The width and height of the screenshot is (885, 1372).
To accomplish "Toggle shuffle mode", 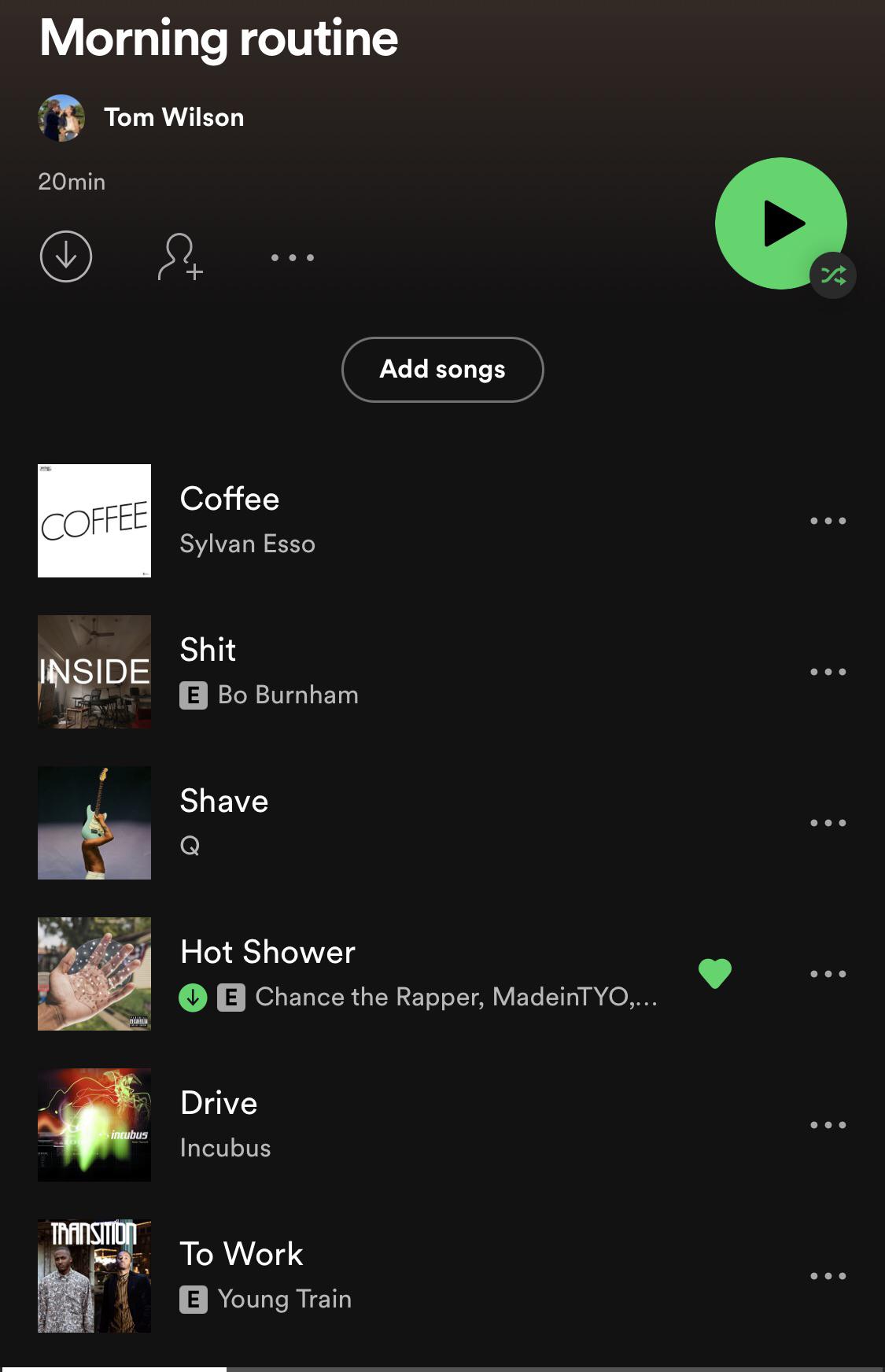I will pos(833,275).
